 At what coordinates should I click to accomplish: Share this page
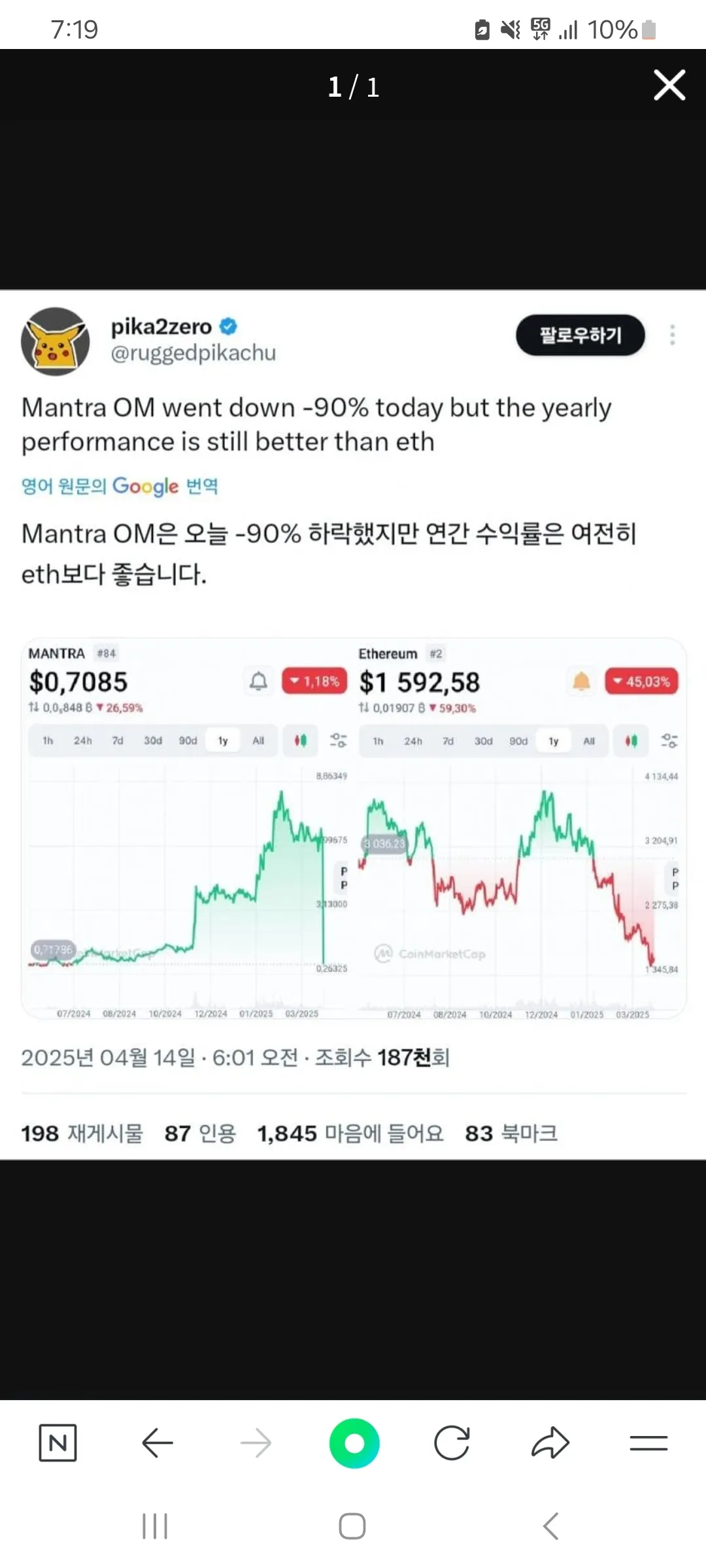coord(550,1443)
